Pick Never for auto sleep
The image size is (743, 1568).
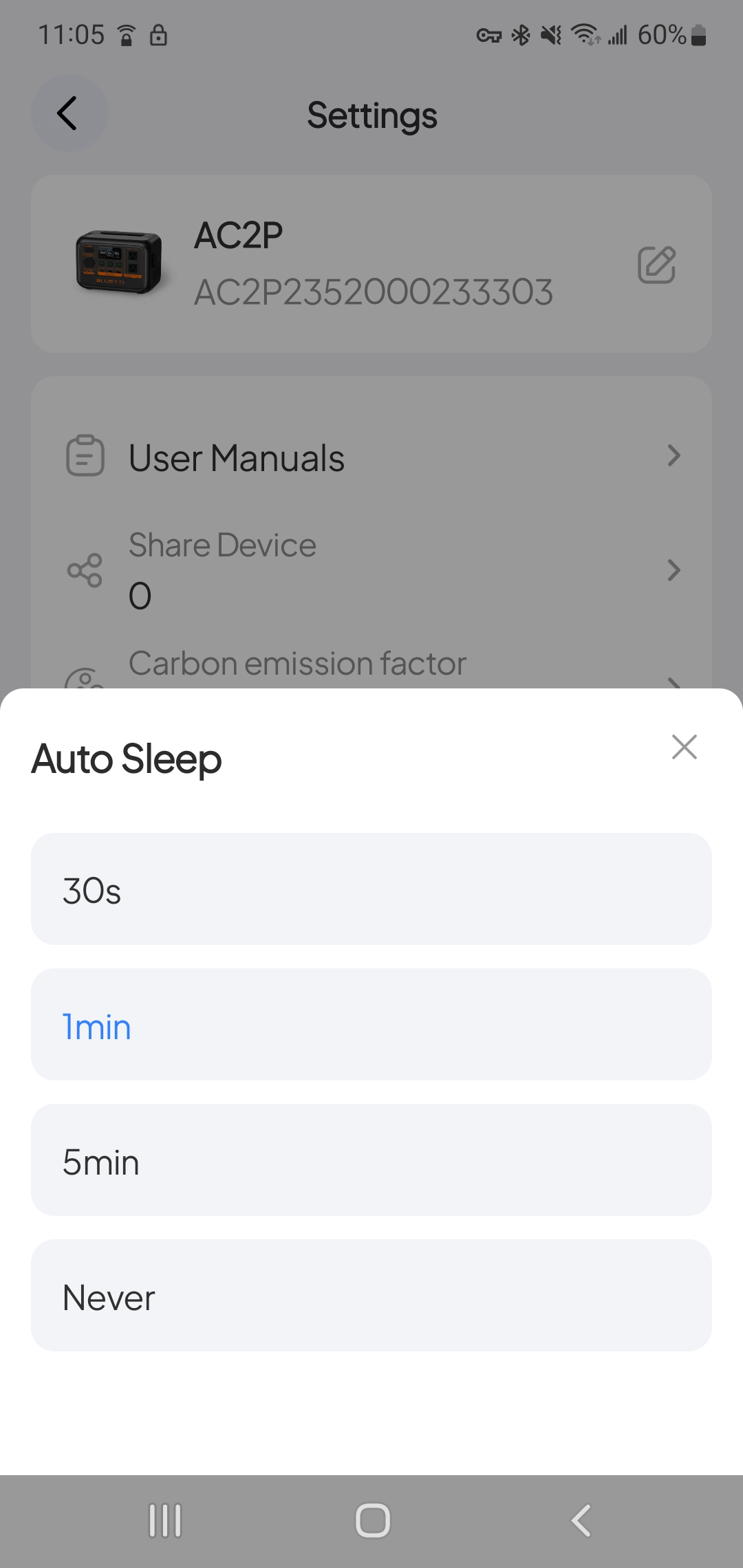(371, 1296)
